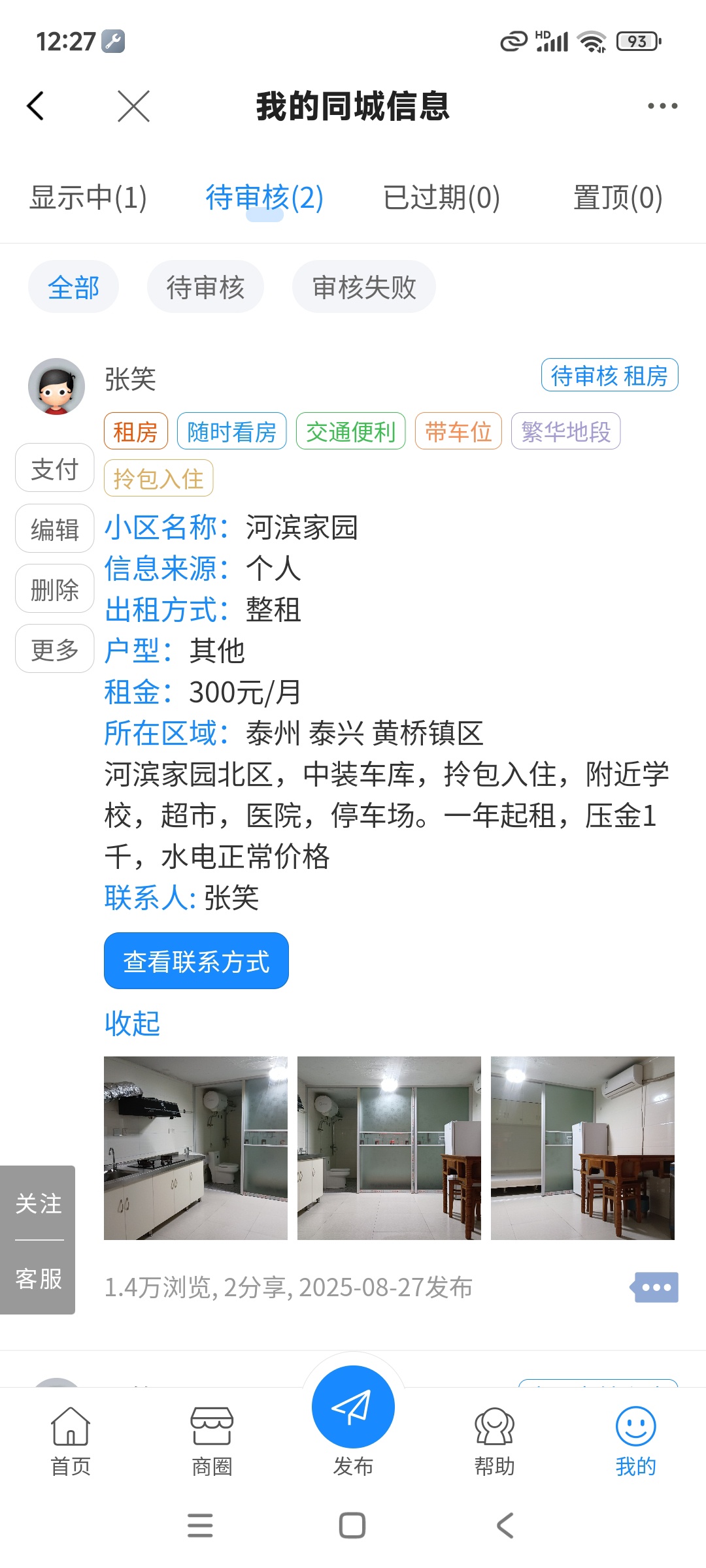706x1568 pixels.
Task: Go back using the top arrow
Action: tap(36, 106)
